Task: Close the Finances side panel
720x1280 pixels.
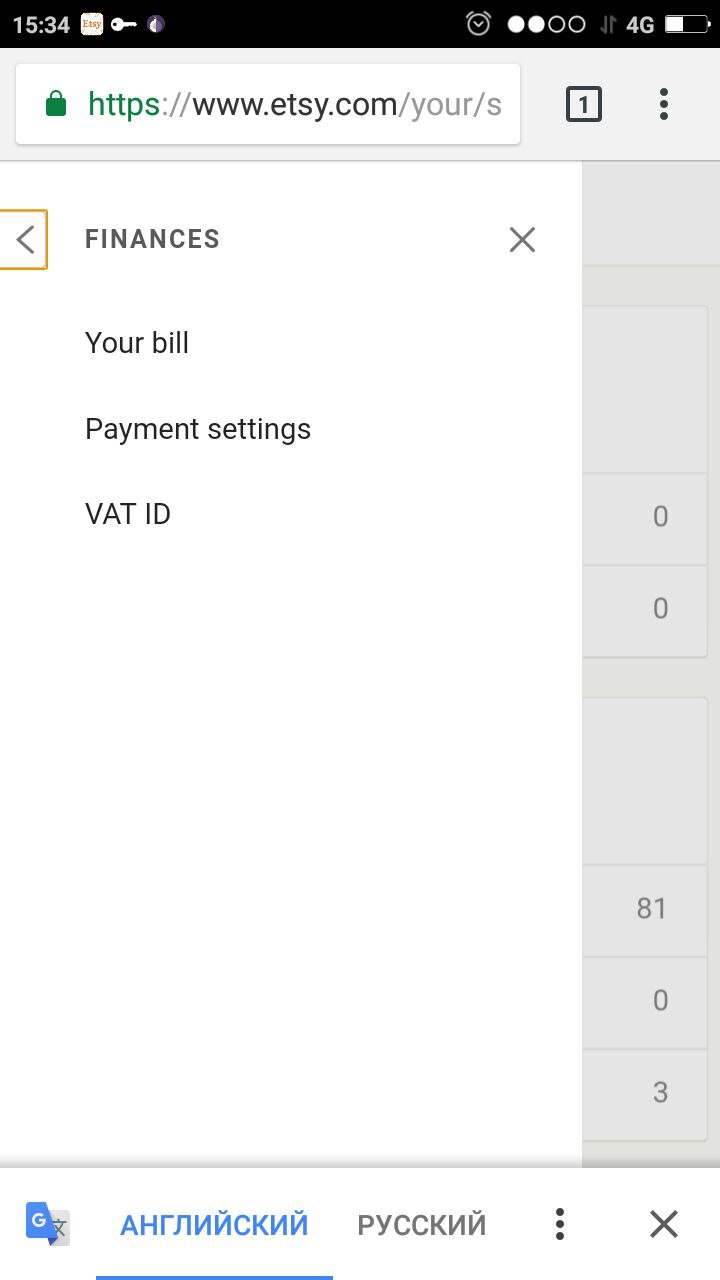Action: point(522,240)
